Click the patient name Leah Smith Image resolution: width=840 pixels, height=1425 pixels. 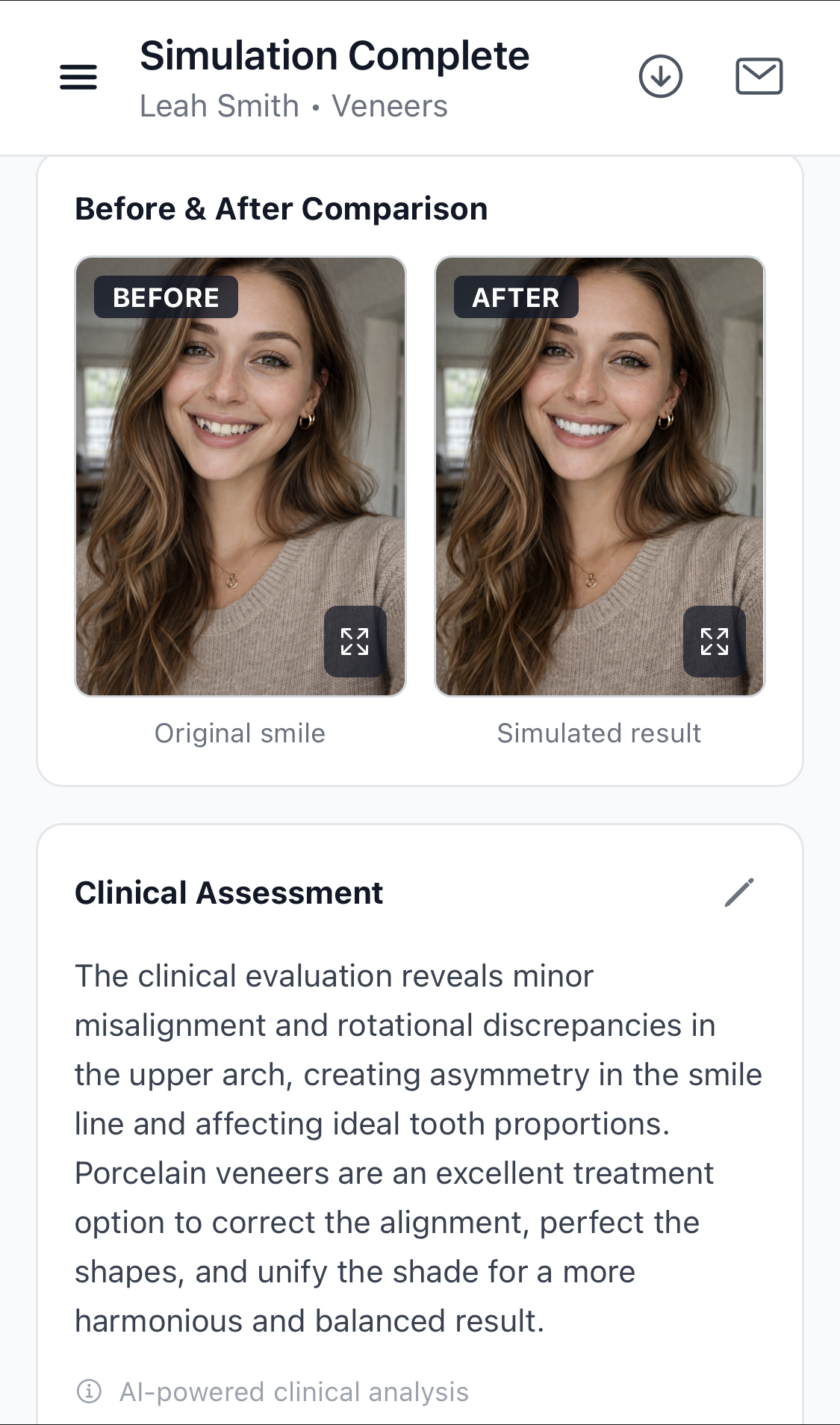click(x=218, y=105)
